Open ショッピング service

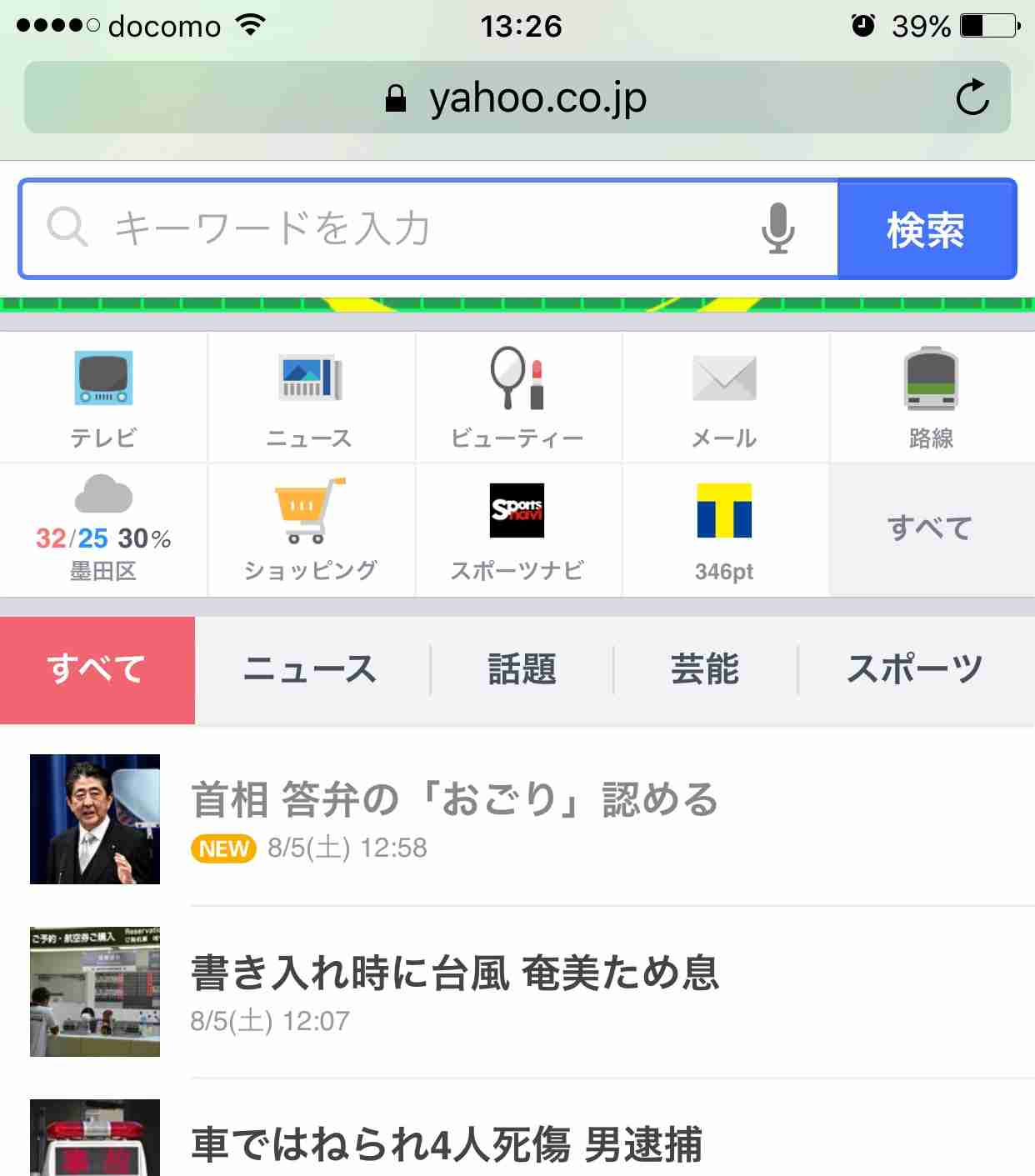pyautogui.click(x=310, y=530)
